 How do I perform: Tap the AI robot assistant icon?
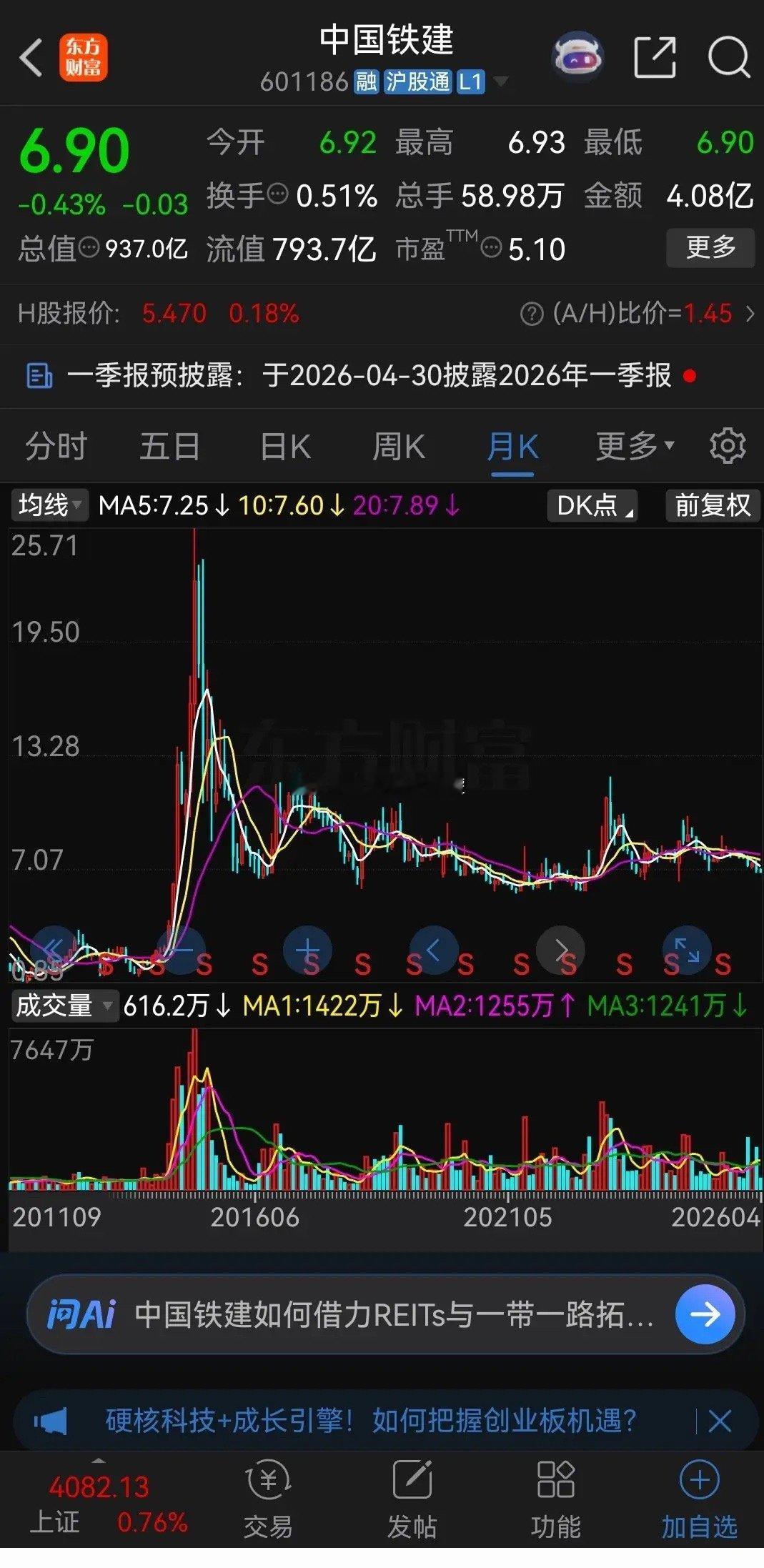[x=578, y=57]
